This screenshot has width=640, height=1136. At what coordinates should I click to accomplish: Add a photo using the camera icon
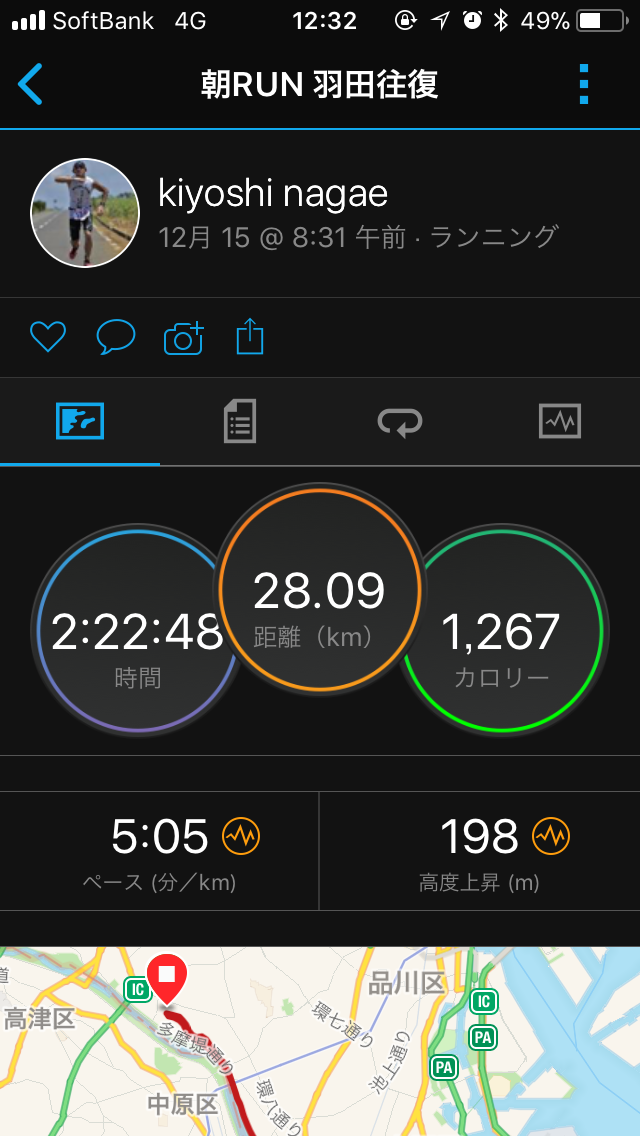click(x=183, y=338)
